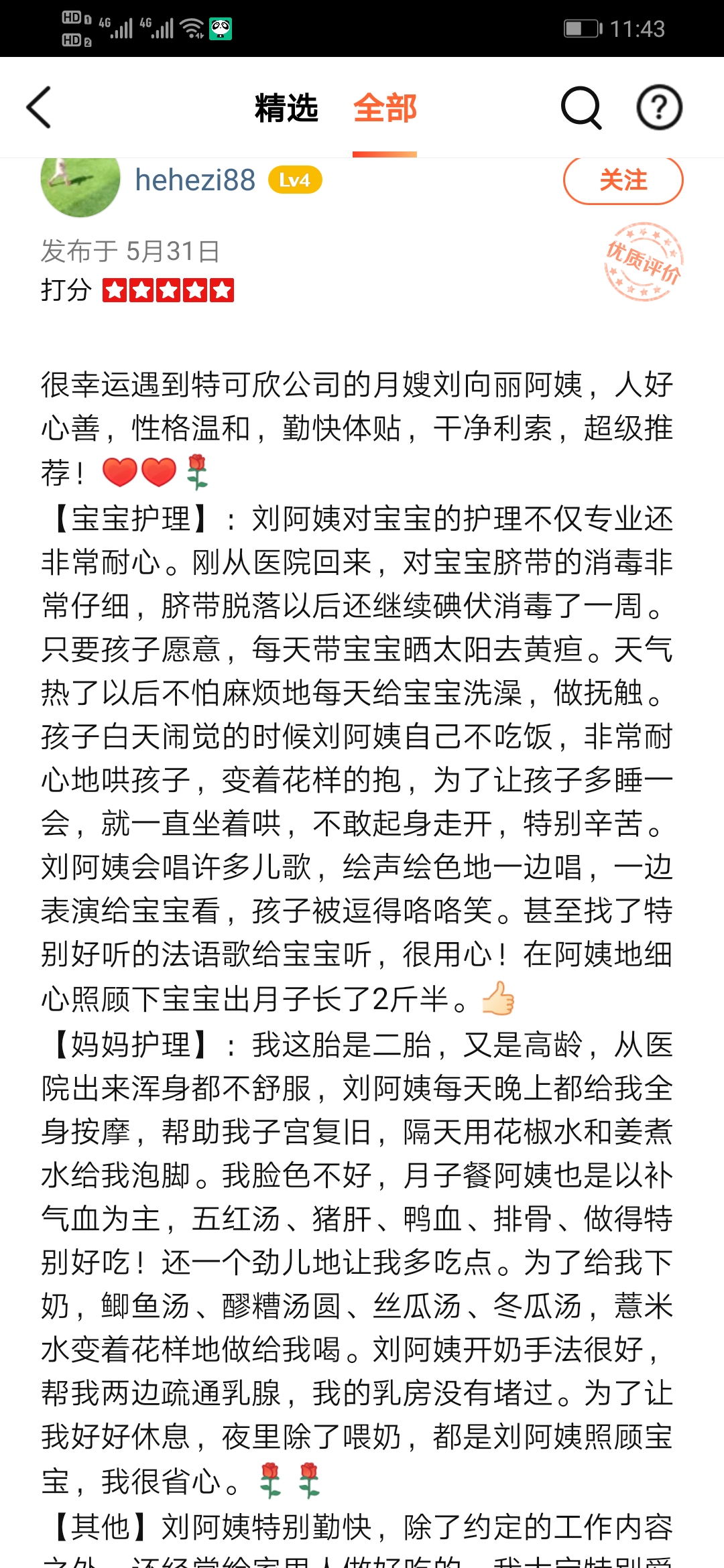This screenshot has height=1568, width=724.
Task: Select the 全部 tab
Action: [x=385, y=108]
